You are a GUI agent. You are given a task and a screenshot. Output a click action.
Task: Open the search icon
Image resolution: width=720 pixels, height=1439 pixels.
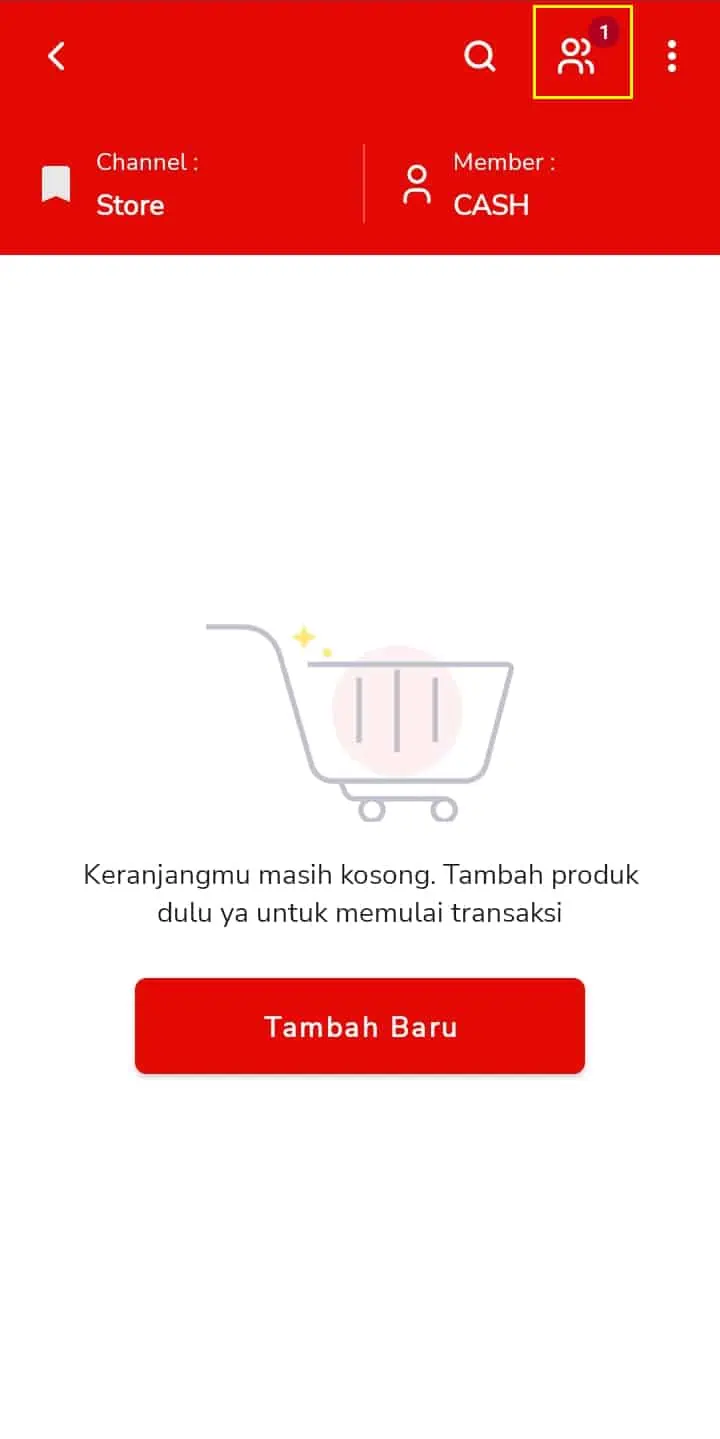[x=480, y=56]
